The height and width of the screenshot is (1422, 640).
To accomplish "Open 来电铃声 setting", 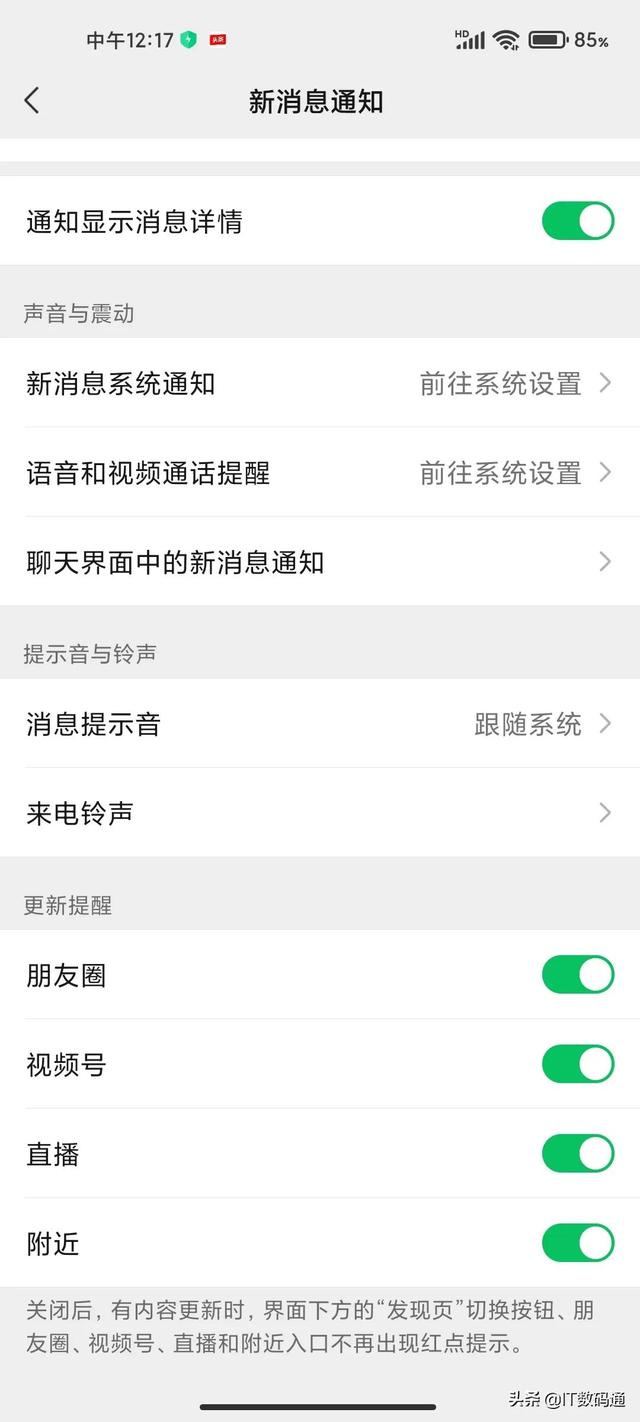I will [320, 813].
